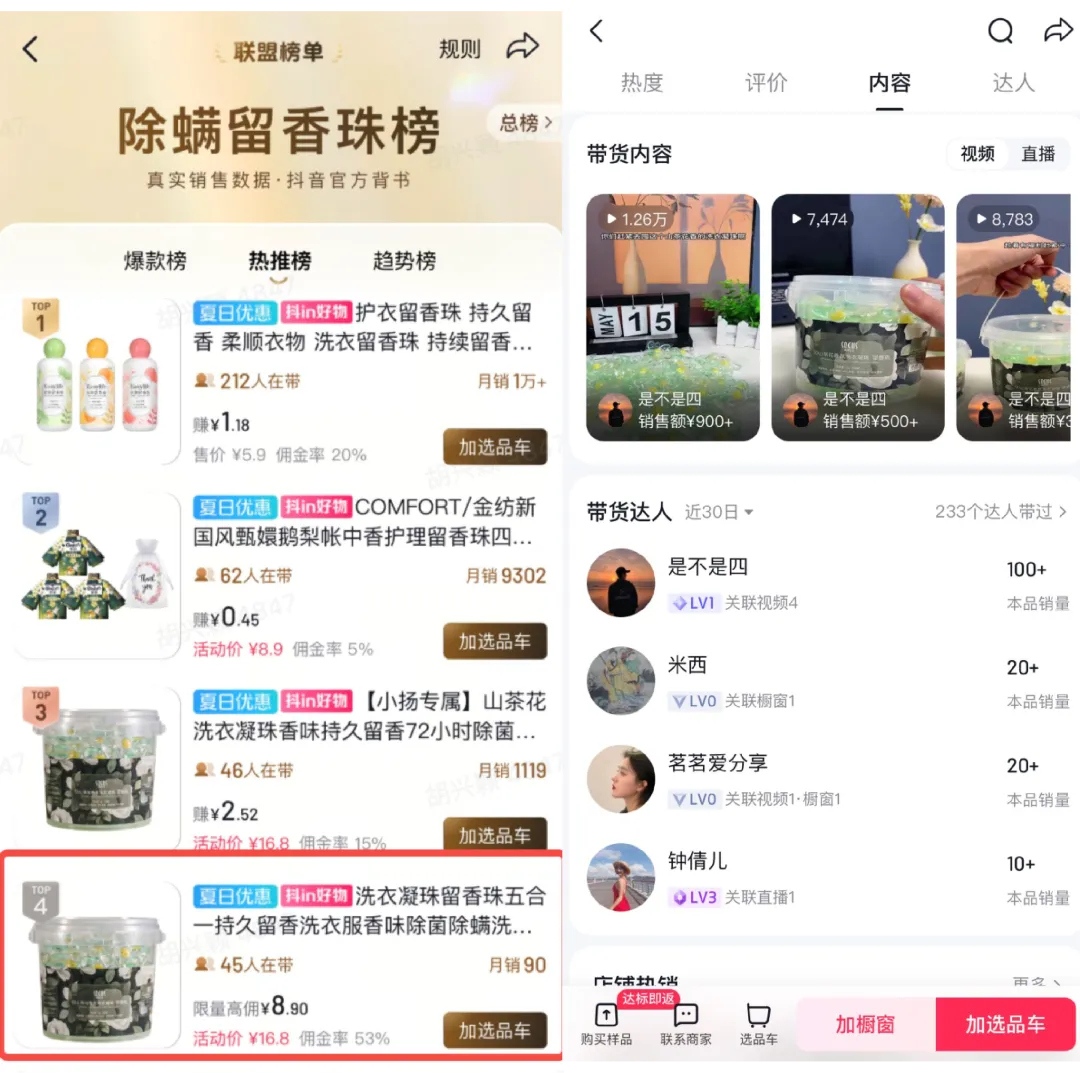This screenshot has width=1080, height=1073.
Task: Tap 购买样品 in the bottom bar
Action: [x=606, y=1024]
